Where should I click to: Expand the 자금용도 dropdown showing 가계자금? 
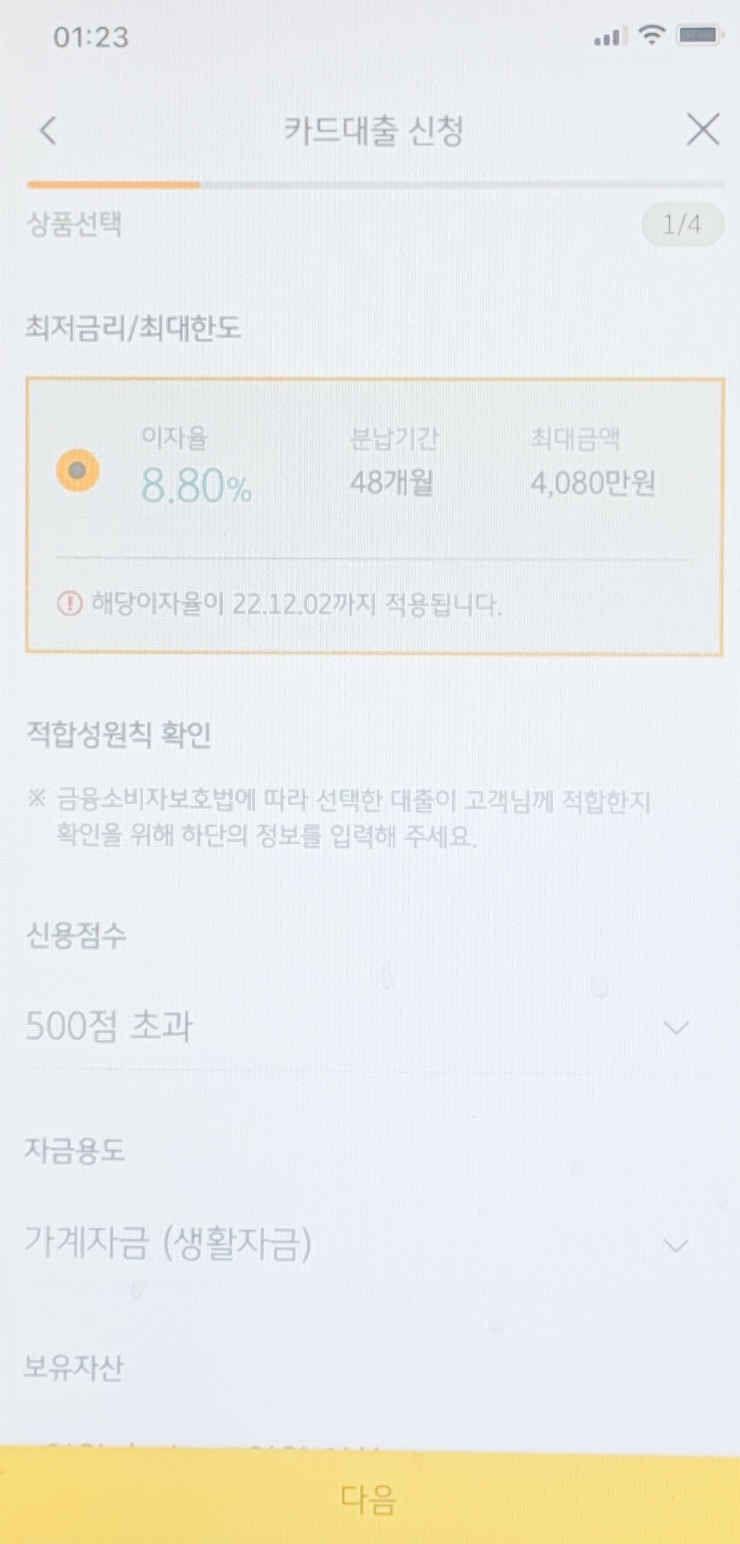372,1245
